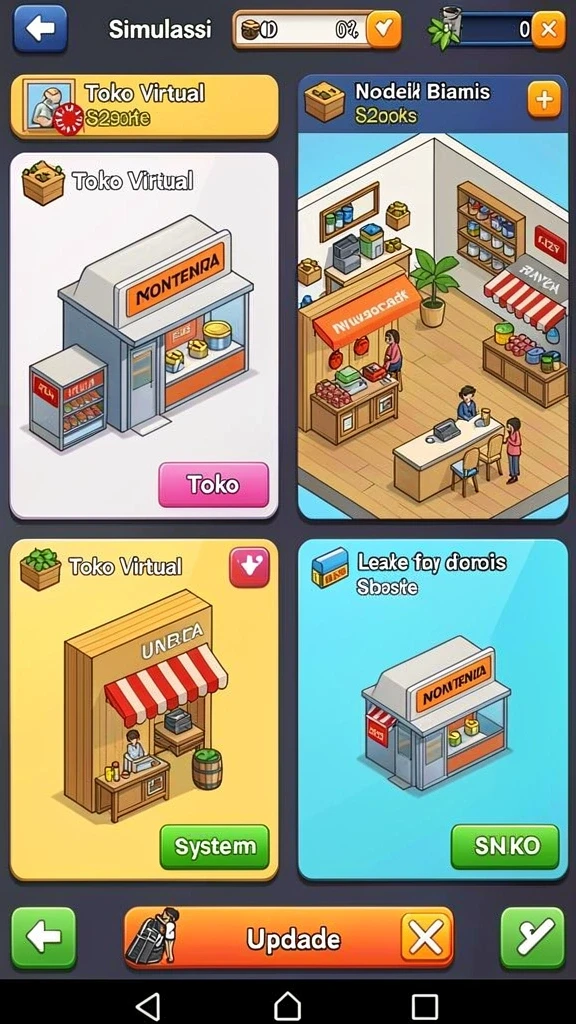
Task: Tap the green back arrow at the bottom
Action: [x=44, y=938]
